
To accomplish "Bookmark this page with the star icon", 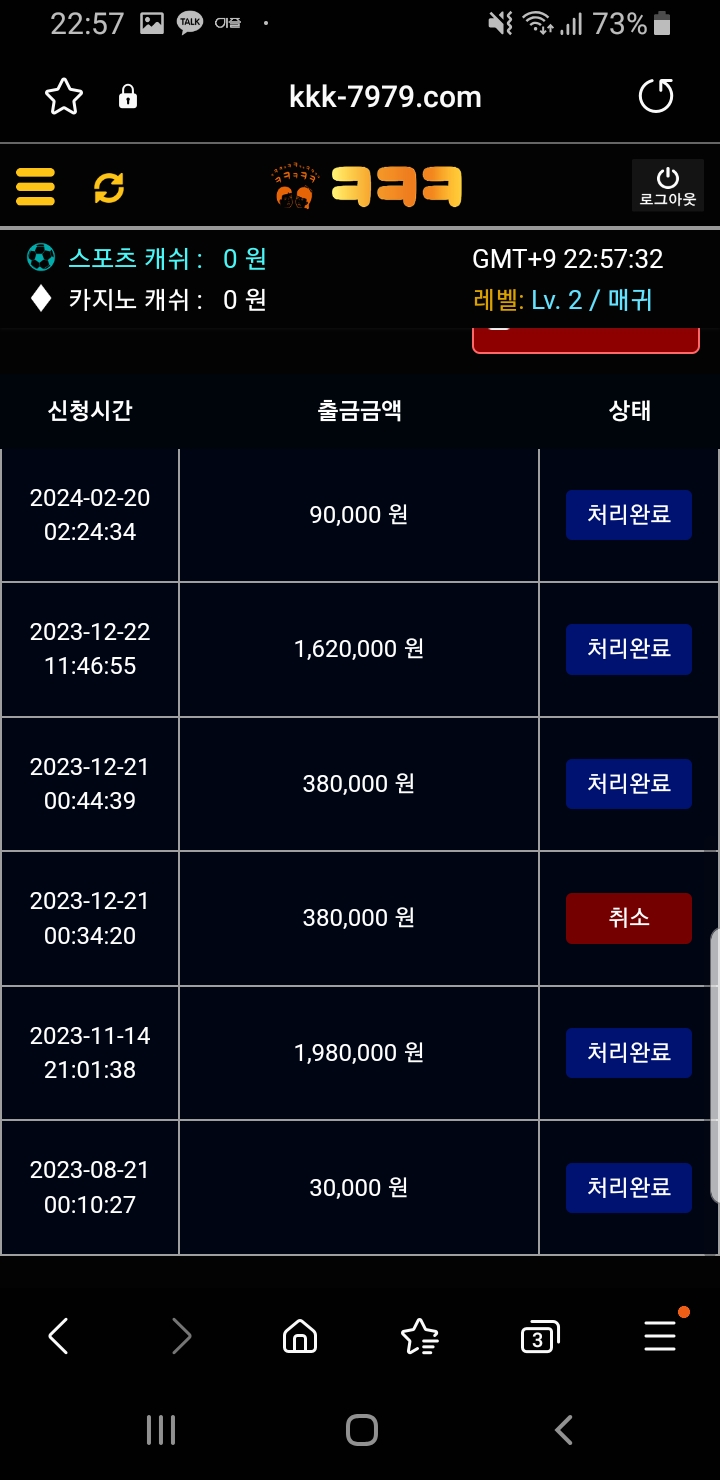I will pos(64,97).
